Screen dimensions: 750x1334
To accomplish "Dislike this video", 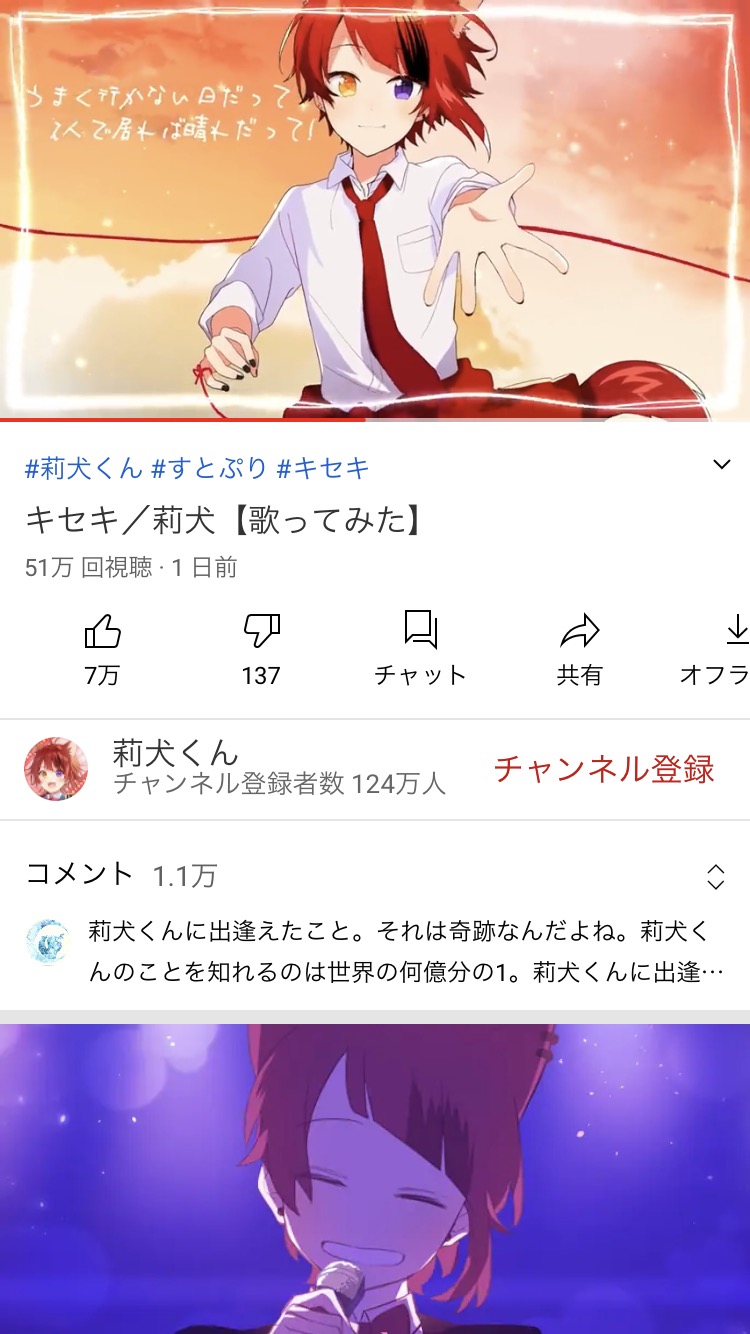I will click(261, 650).
